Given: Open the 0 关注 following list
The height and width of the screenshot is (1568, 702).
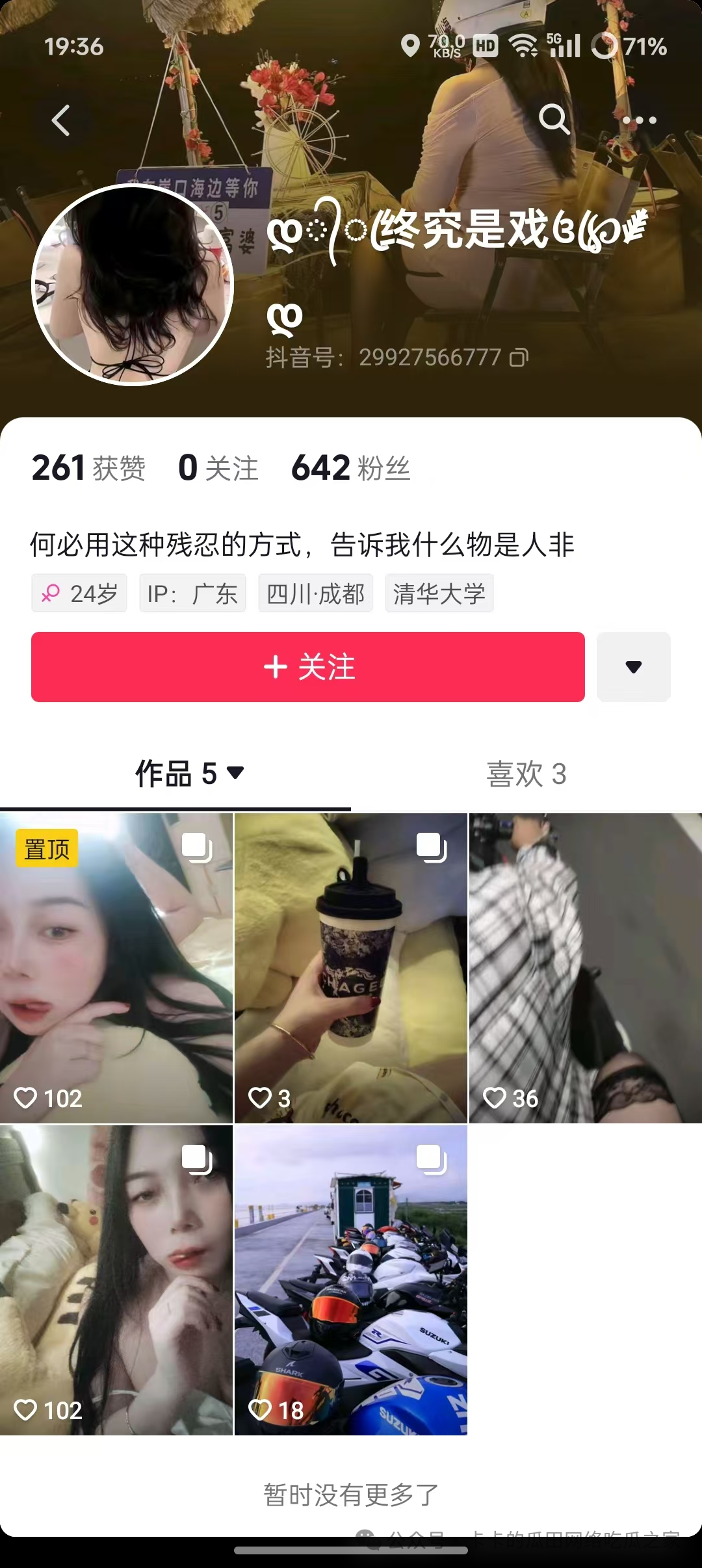Looking at the screenshot, I should click(x=218, y=468).
